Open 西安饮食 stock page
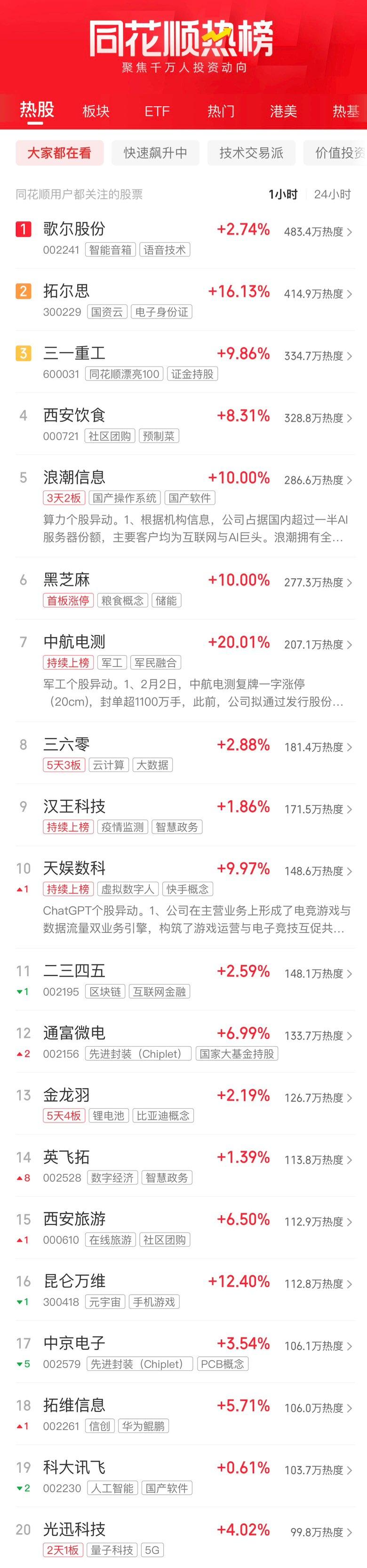 pyautogui.click(x=183, y=424)
